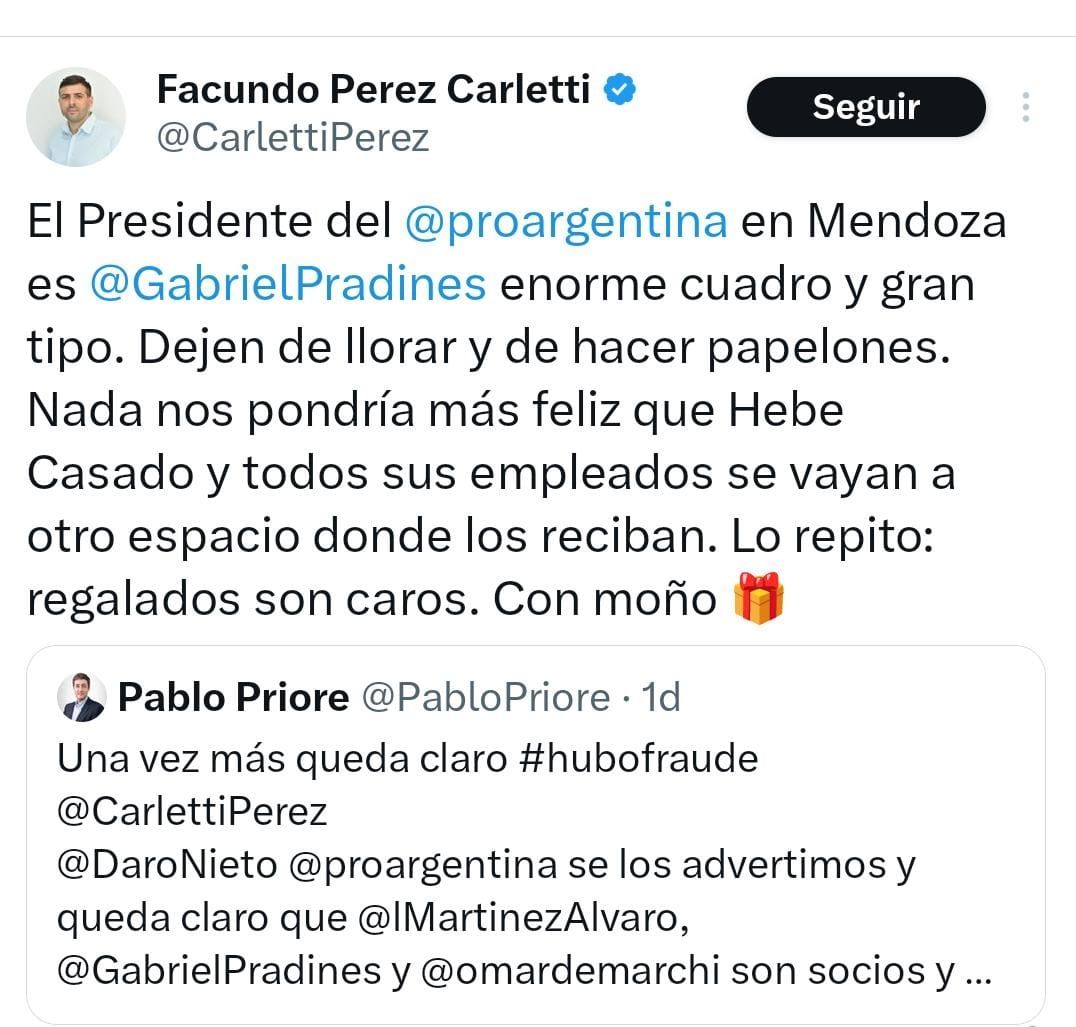1076x1027 pixels.
Task: Follow Facundo Perez Carletti with Seguir
Action: (x=865, y=106)
